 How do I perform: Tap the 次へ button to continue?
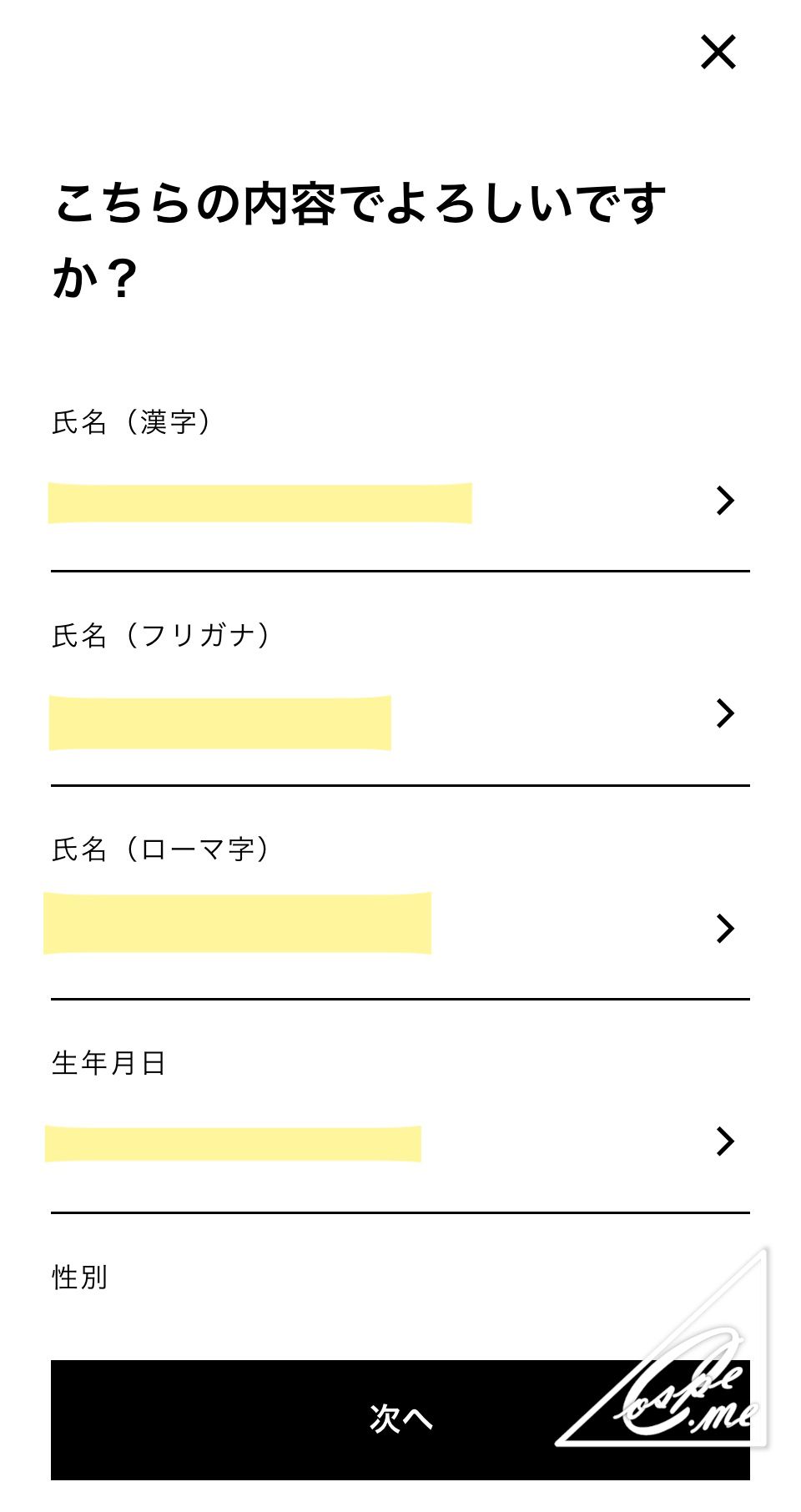[x=400, y=1420]
